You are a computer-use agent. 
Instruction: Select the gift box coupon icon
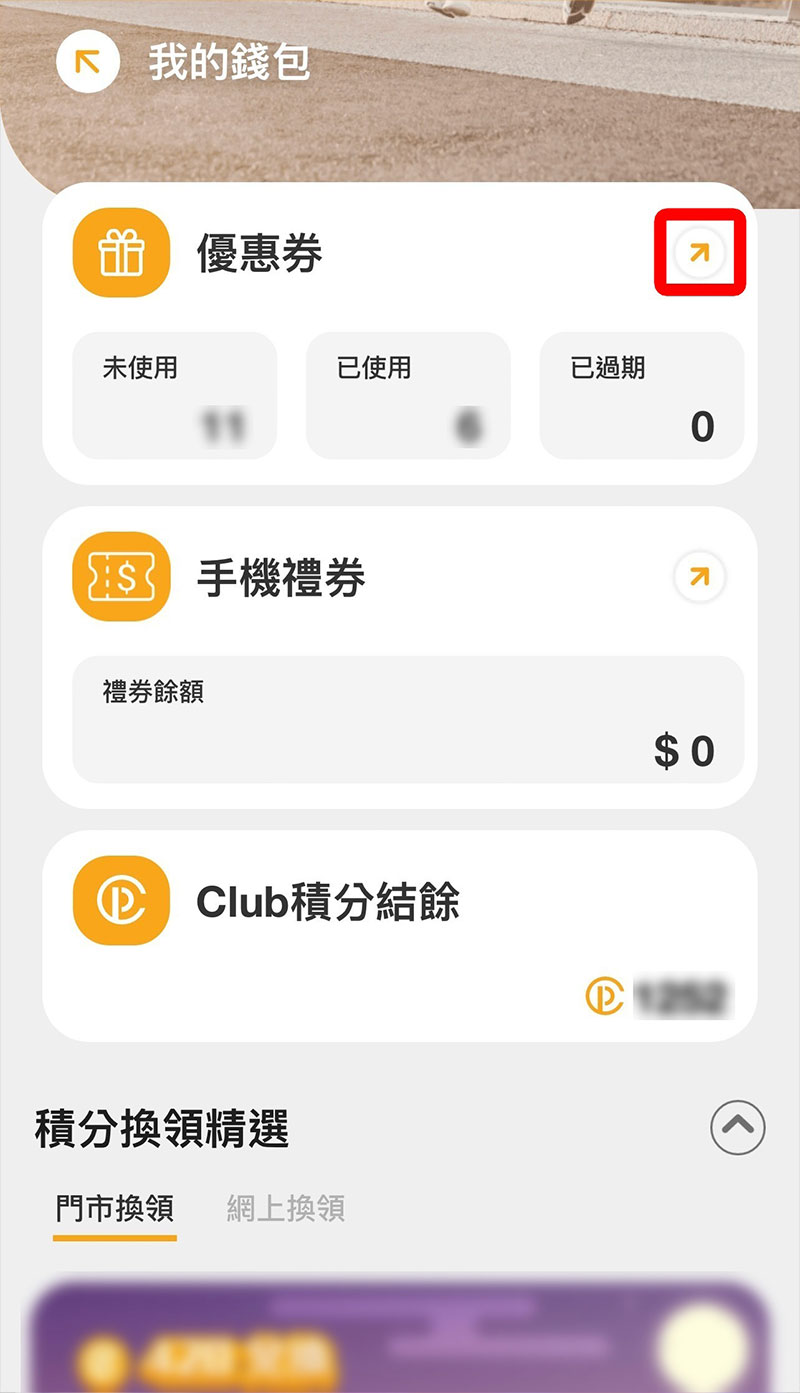(120, 253)
